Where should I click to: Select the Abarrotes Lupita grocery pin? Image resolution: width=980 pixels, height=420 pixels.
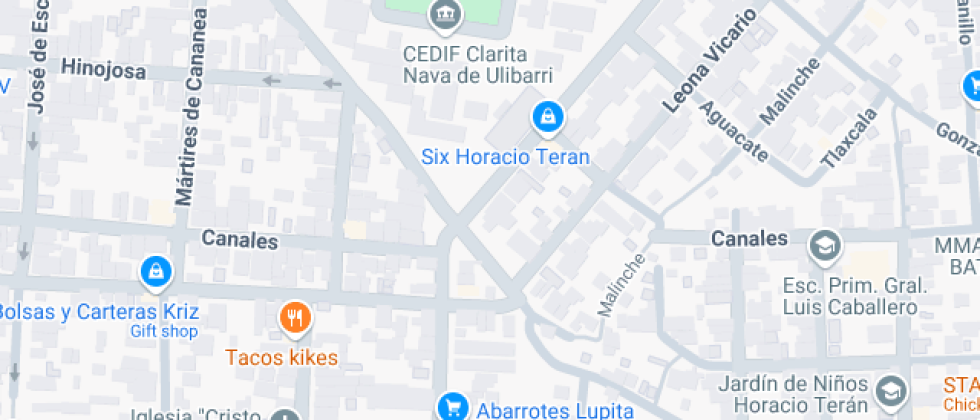click(x=452, y=406)
